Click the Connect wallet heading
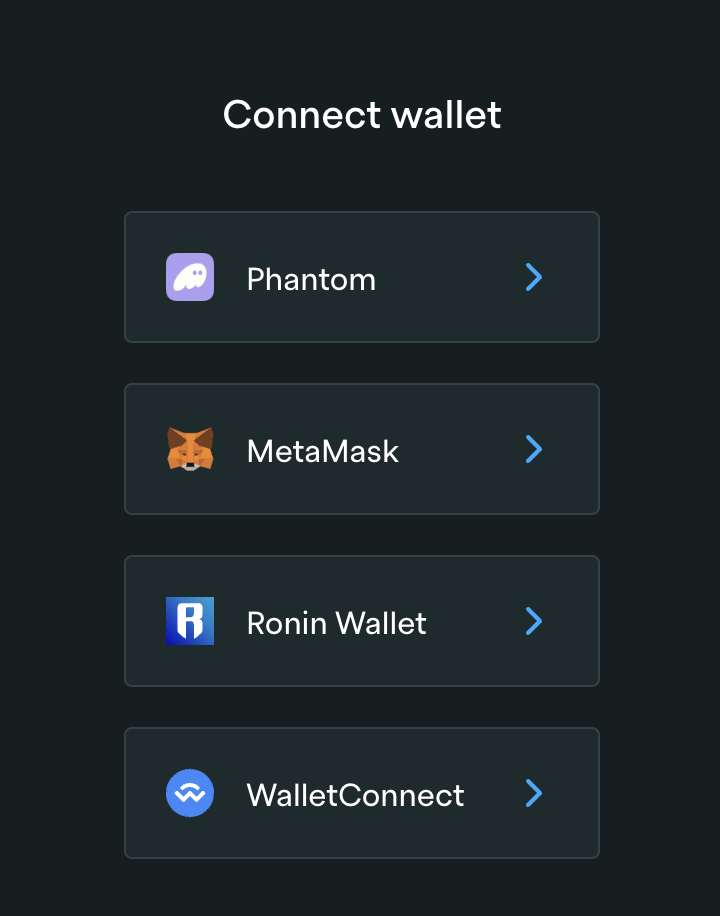This screenshot has width=720, height=916. [x=362, y=115]
